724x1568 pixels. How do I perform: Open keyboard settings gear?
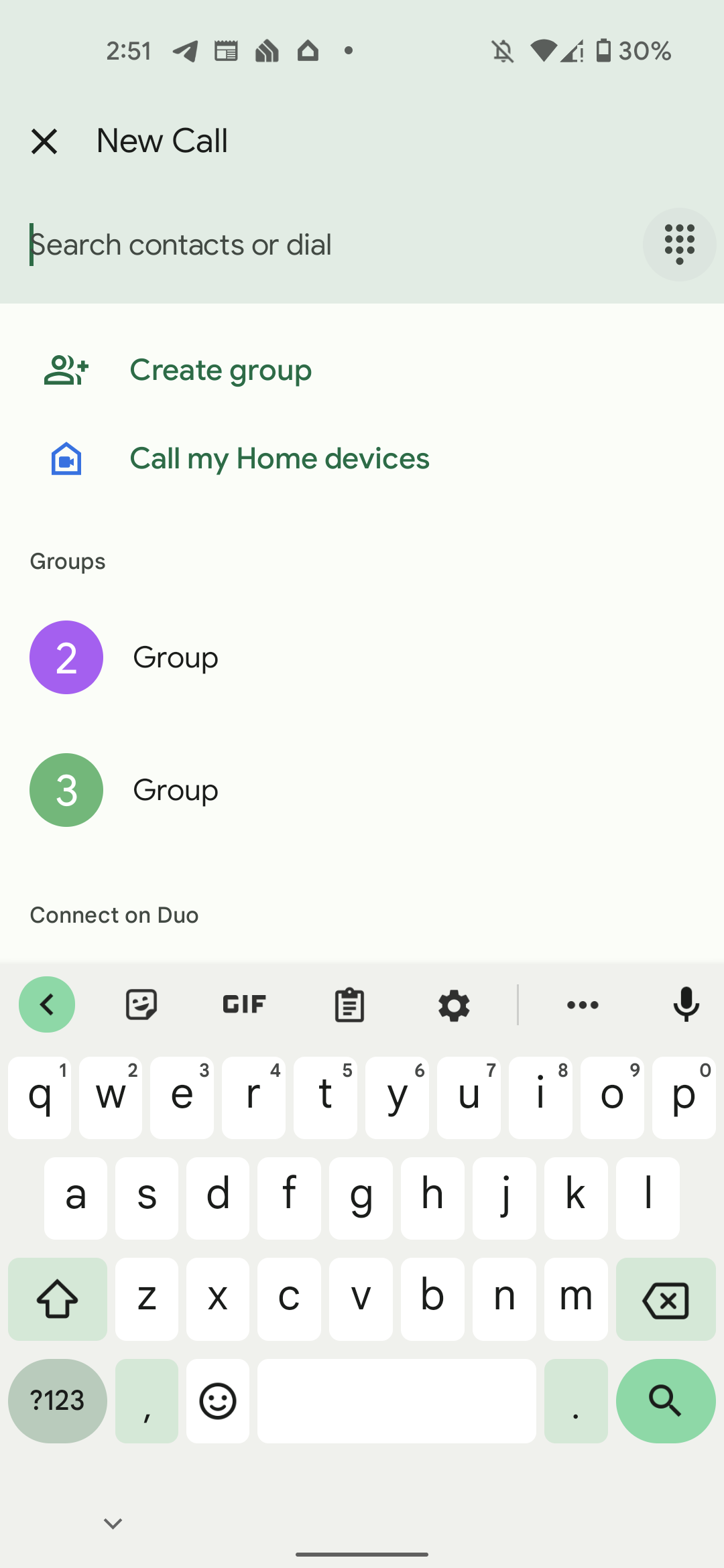(454, 1005)
